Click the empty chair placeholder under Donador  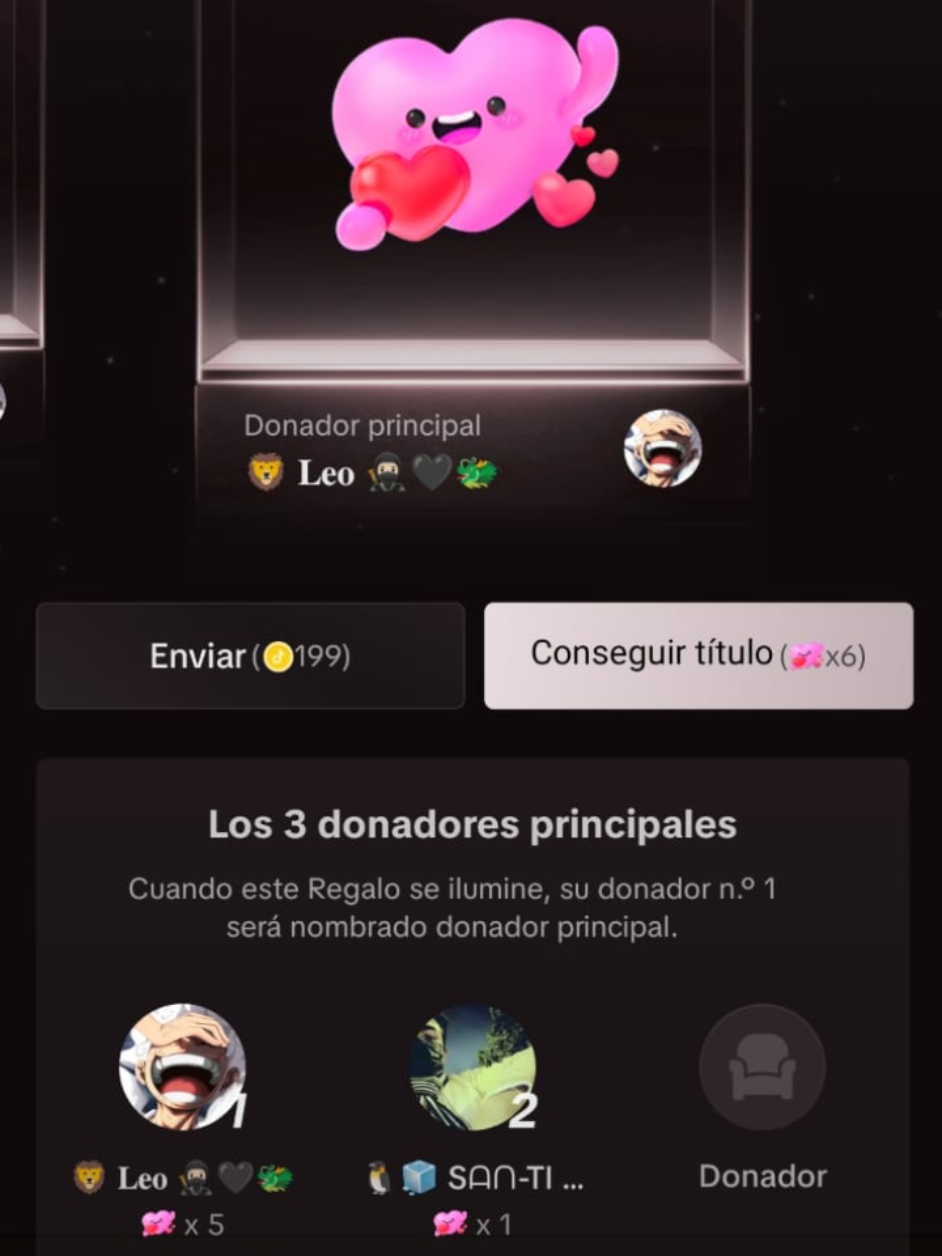(x=761, y=1065)
